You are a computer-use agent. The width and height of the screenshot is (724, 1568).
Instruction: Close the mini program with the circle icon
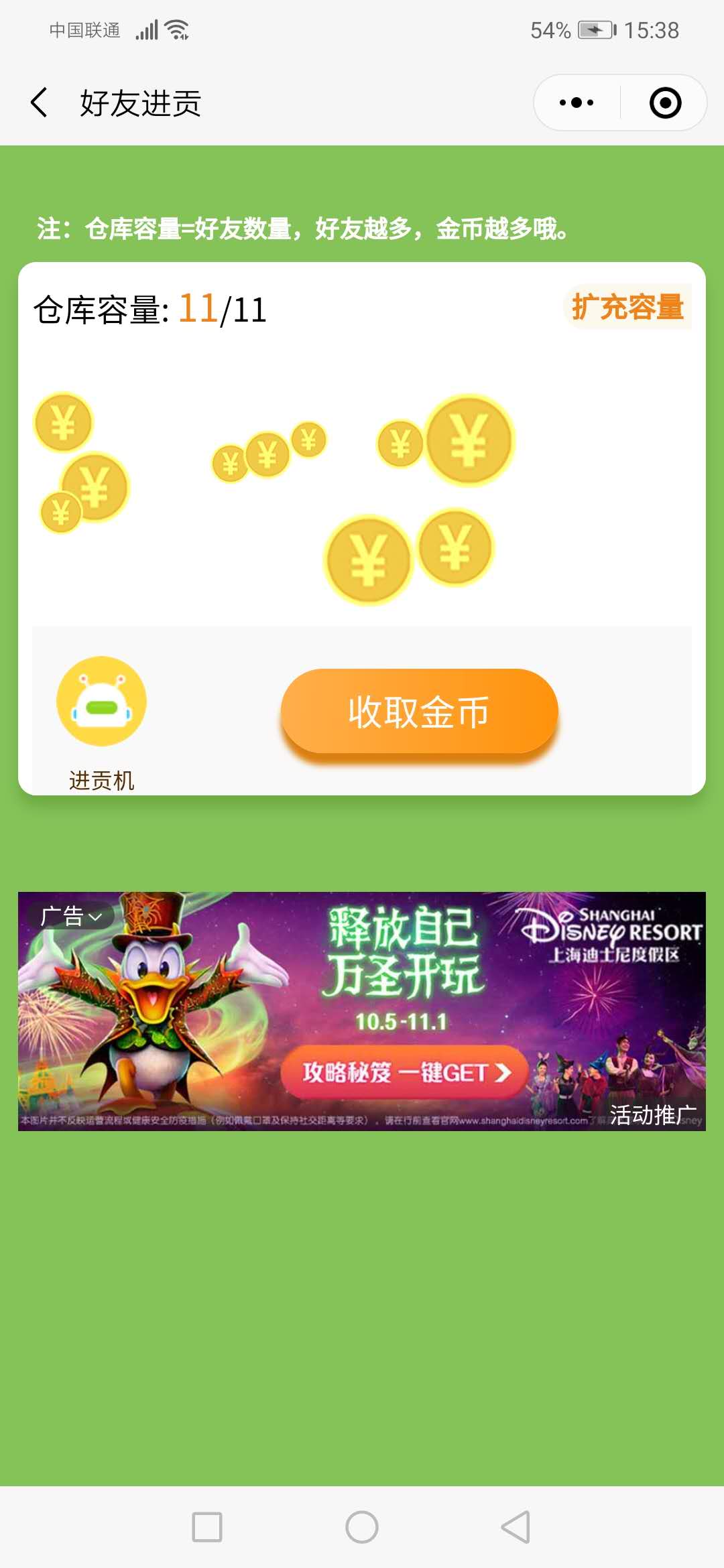(665, 103)
